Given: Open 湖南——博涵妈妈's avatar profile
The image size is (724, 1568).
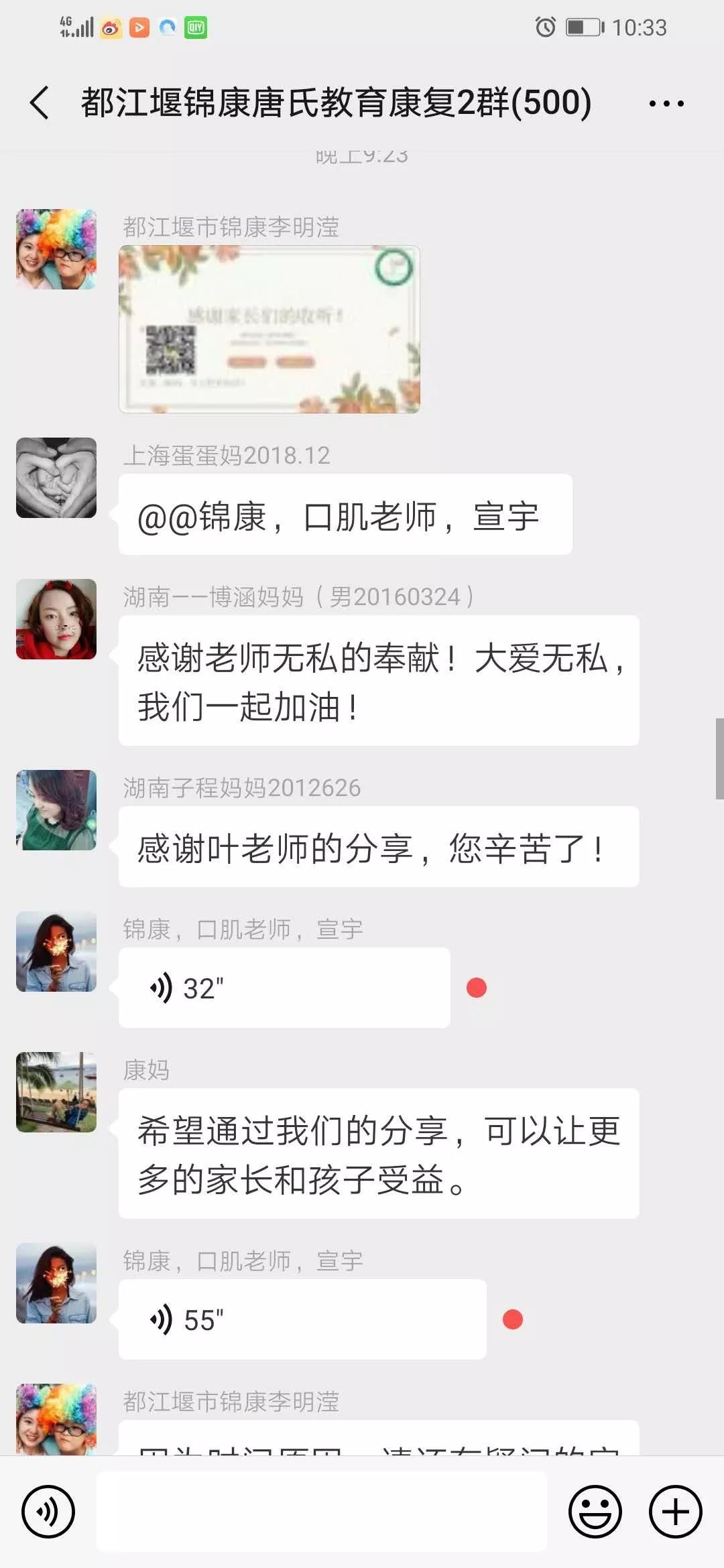Looking at the screenshot, I should [56, 619].
